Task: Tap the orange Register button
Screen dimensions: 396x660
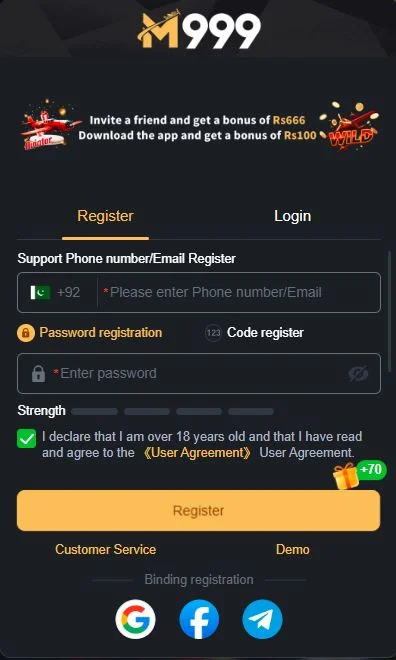Action: tap(199, 511)
